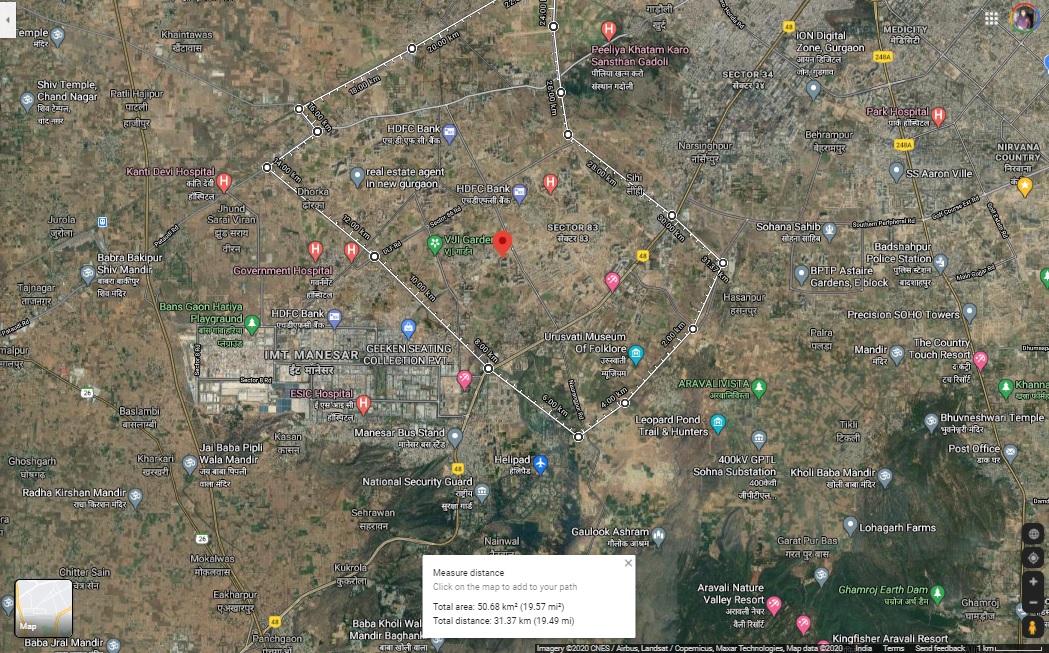The width and height of the screenshot is (1049, 653).
Task: Open the Terms link
Action: 893,648
